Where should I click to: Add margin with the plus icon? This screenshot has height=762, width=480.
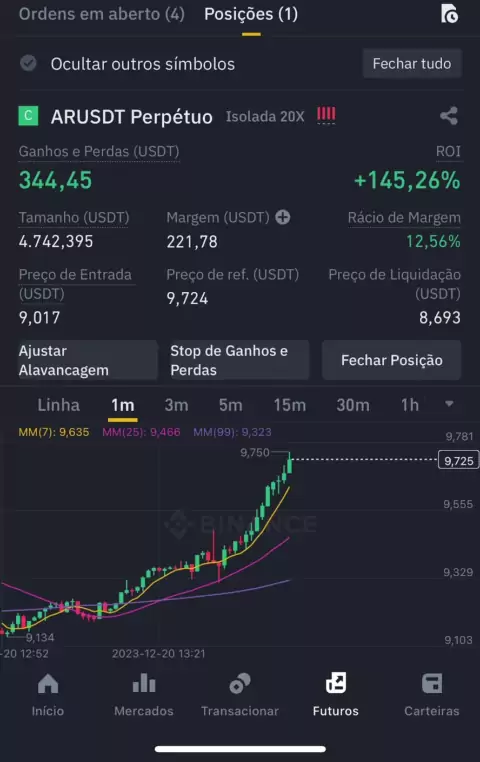coord(283,217)
